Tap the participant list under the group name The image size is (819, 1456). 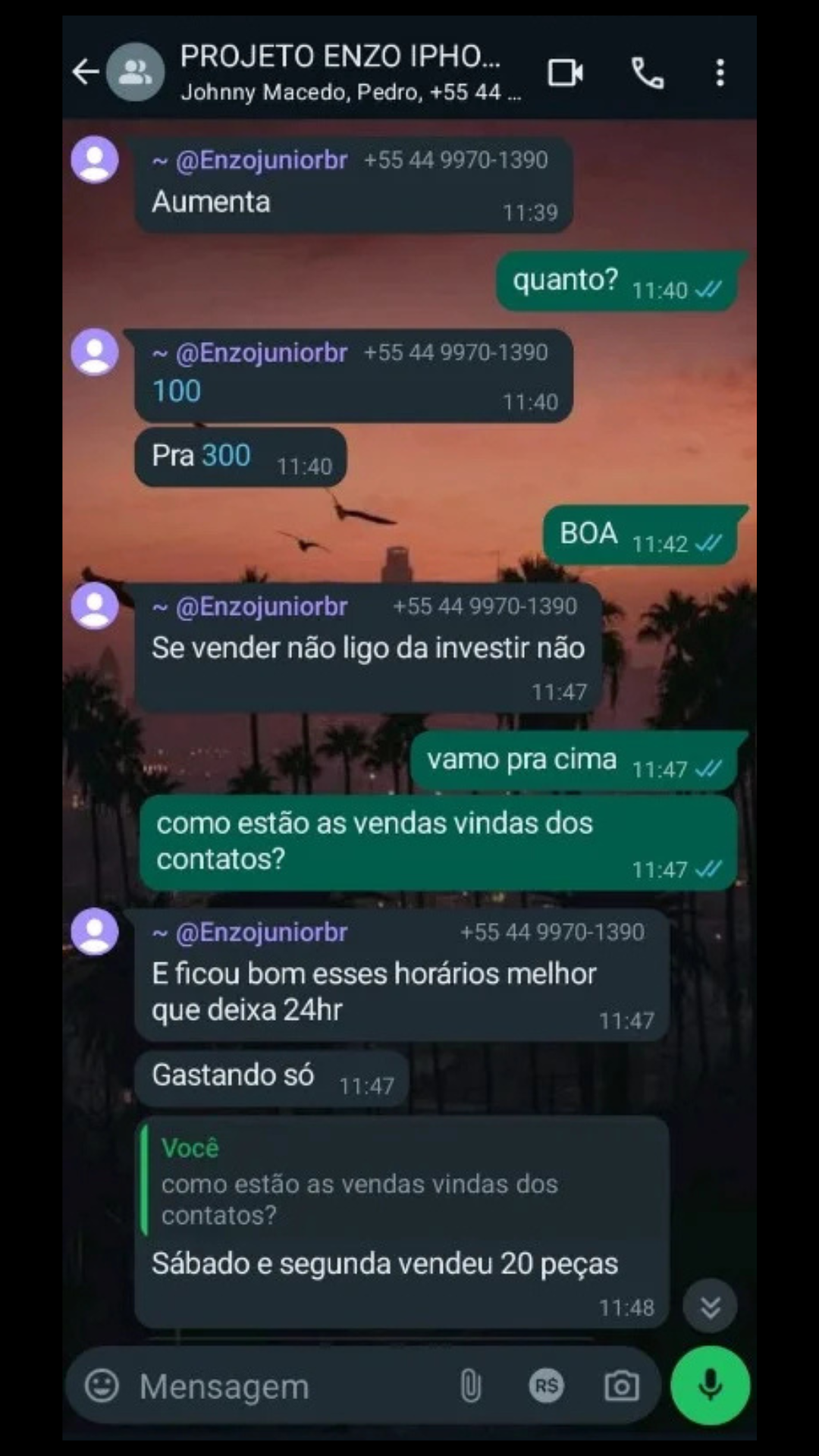[x=349, y=93]
